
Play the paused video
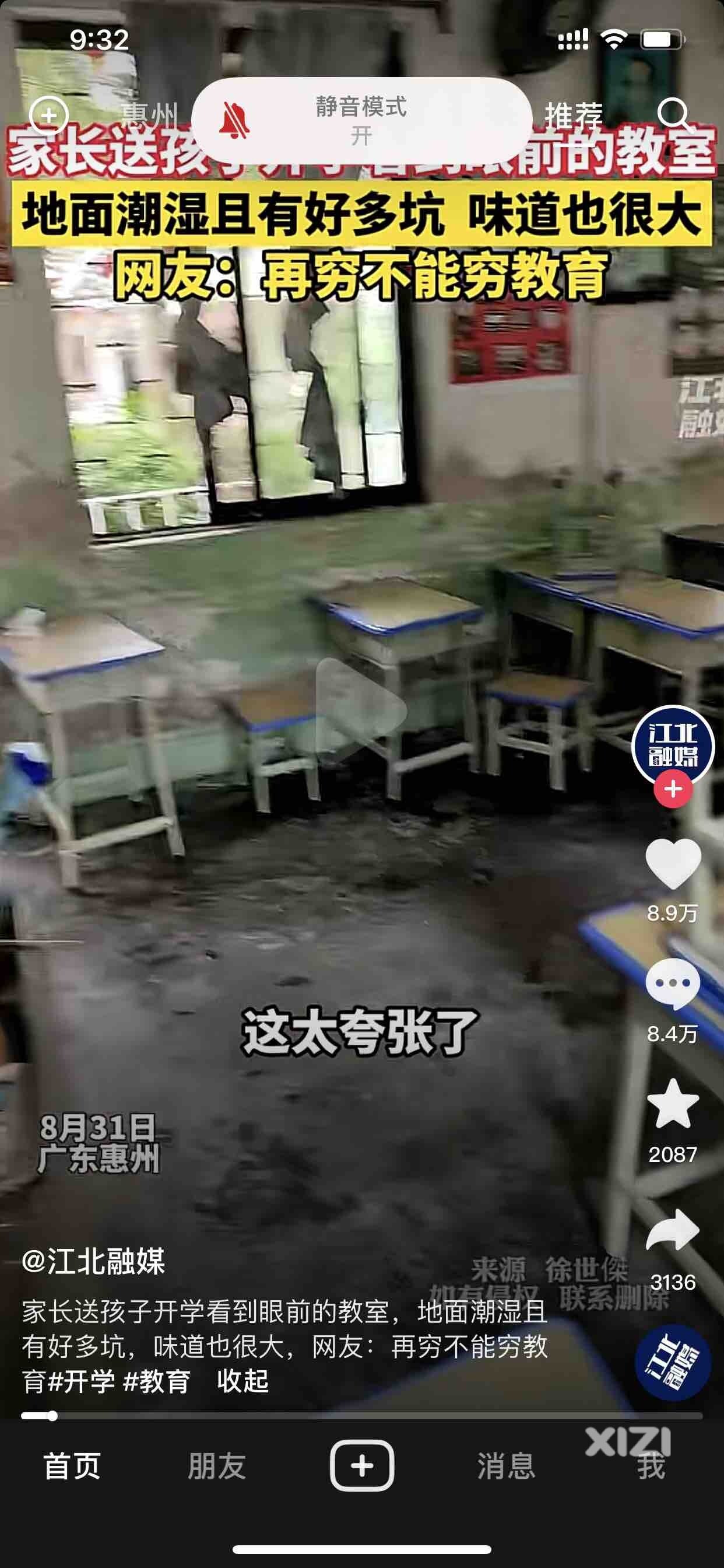pos(361,710)
